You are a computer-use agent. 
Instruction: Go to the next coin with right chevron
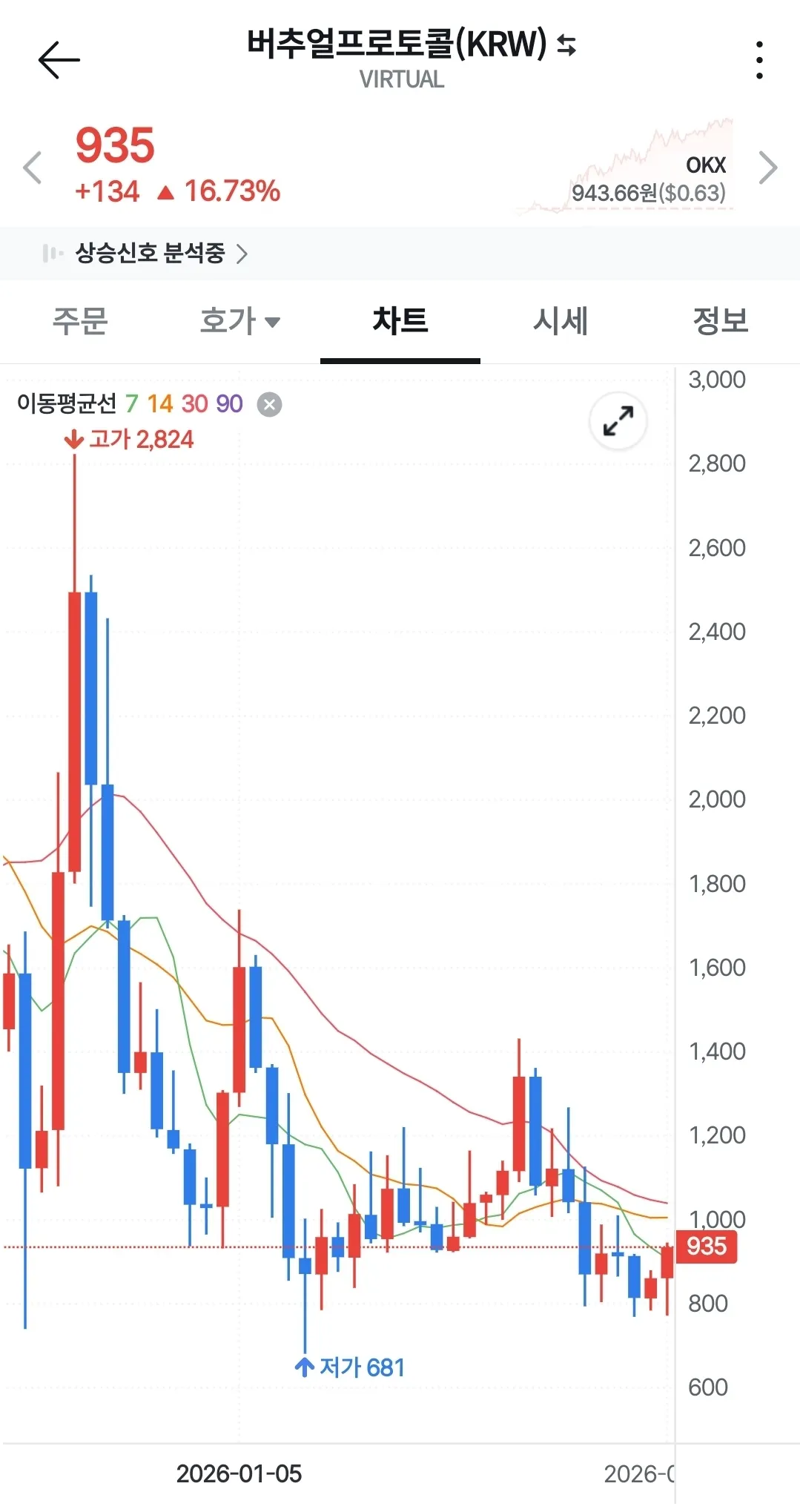click(x=768, y=168)
